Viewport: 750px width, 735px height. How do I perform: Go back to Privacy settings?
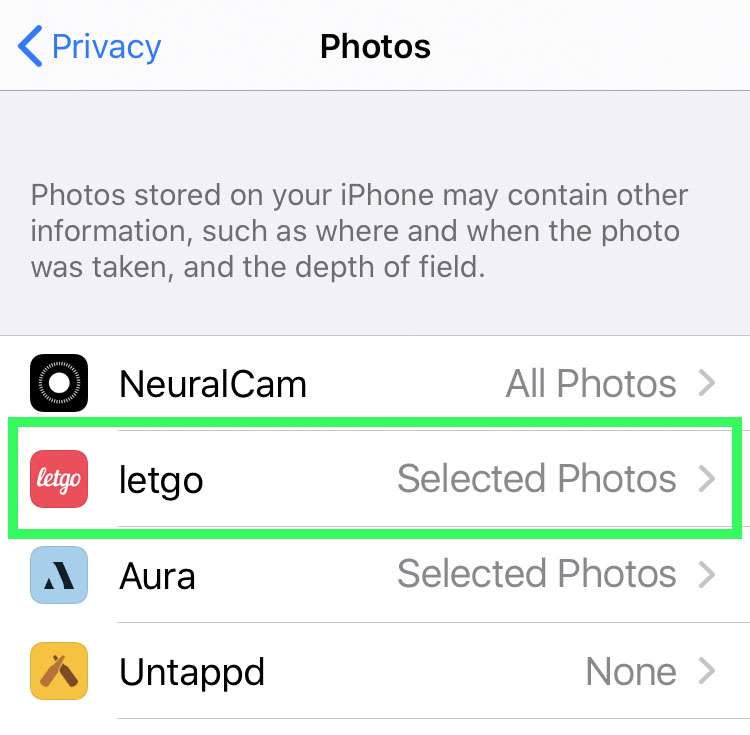[x=89, y=47]
